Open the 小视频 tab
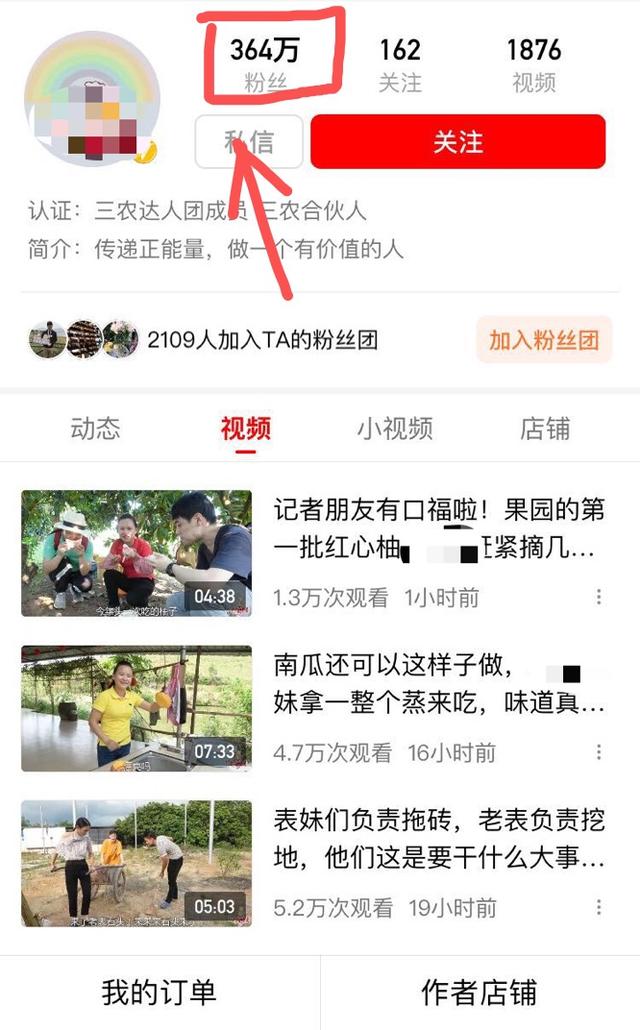Screen dimensions: 640x1030 point(395,429)
